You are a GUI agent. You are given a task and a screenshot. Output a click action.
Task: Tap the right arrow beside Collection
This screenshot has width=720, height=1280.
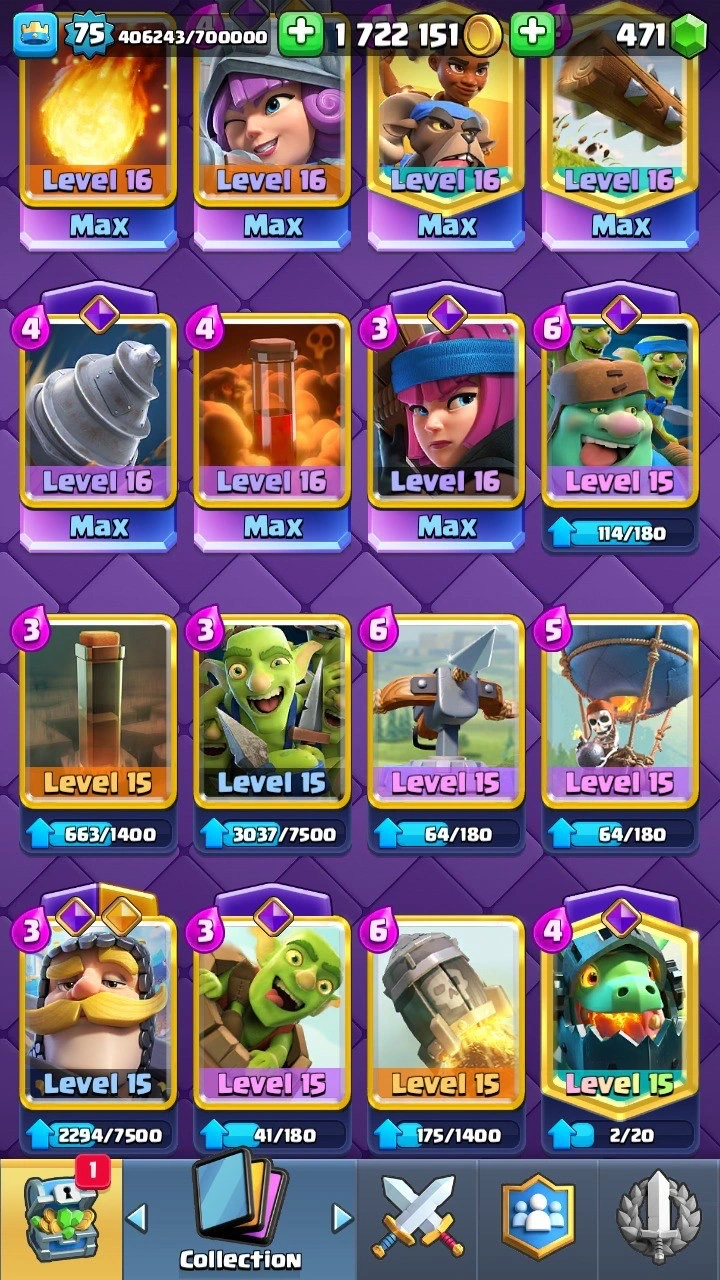[342, 1218]
